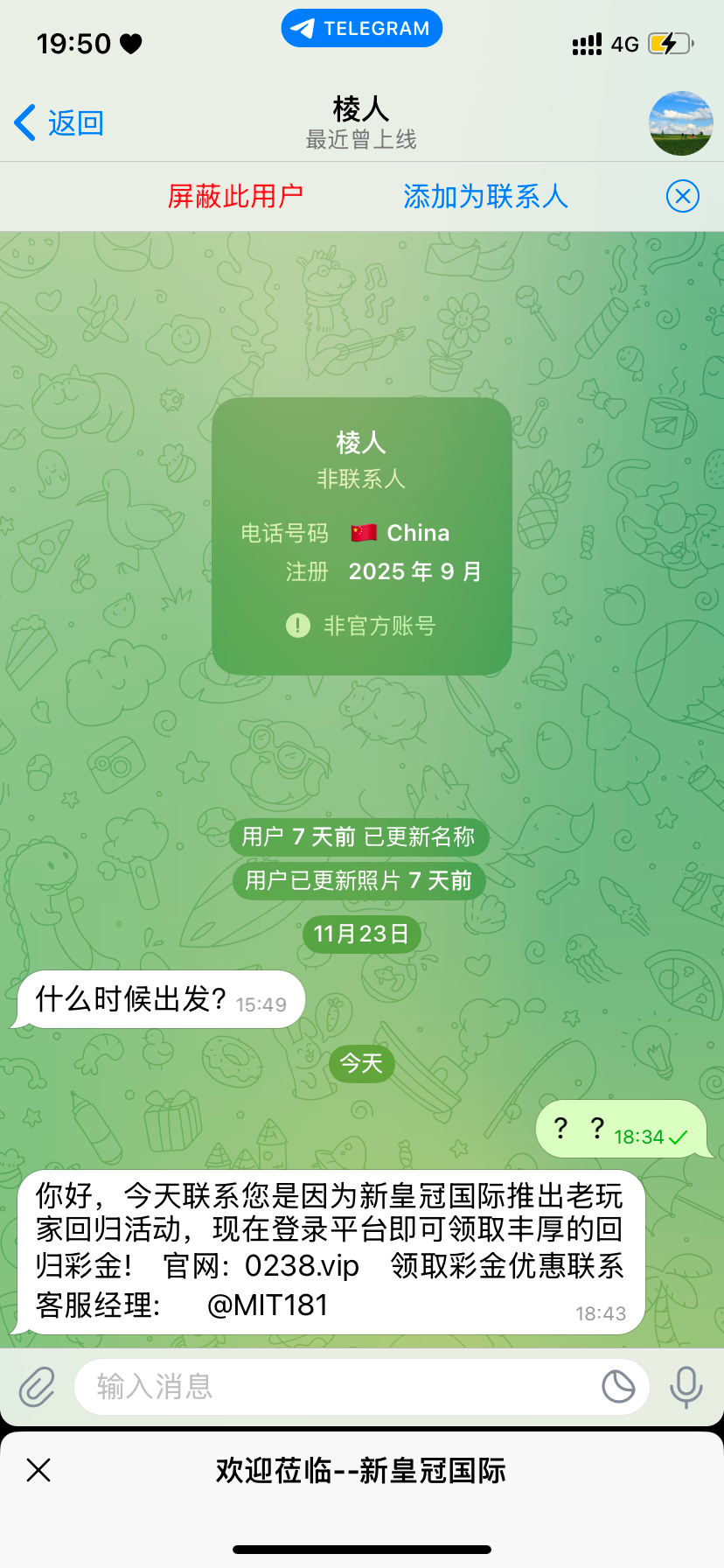
Task: Tap the 返回 back button
Action: [x=59, y=123]
